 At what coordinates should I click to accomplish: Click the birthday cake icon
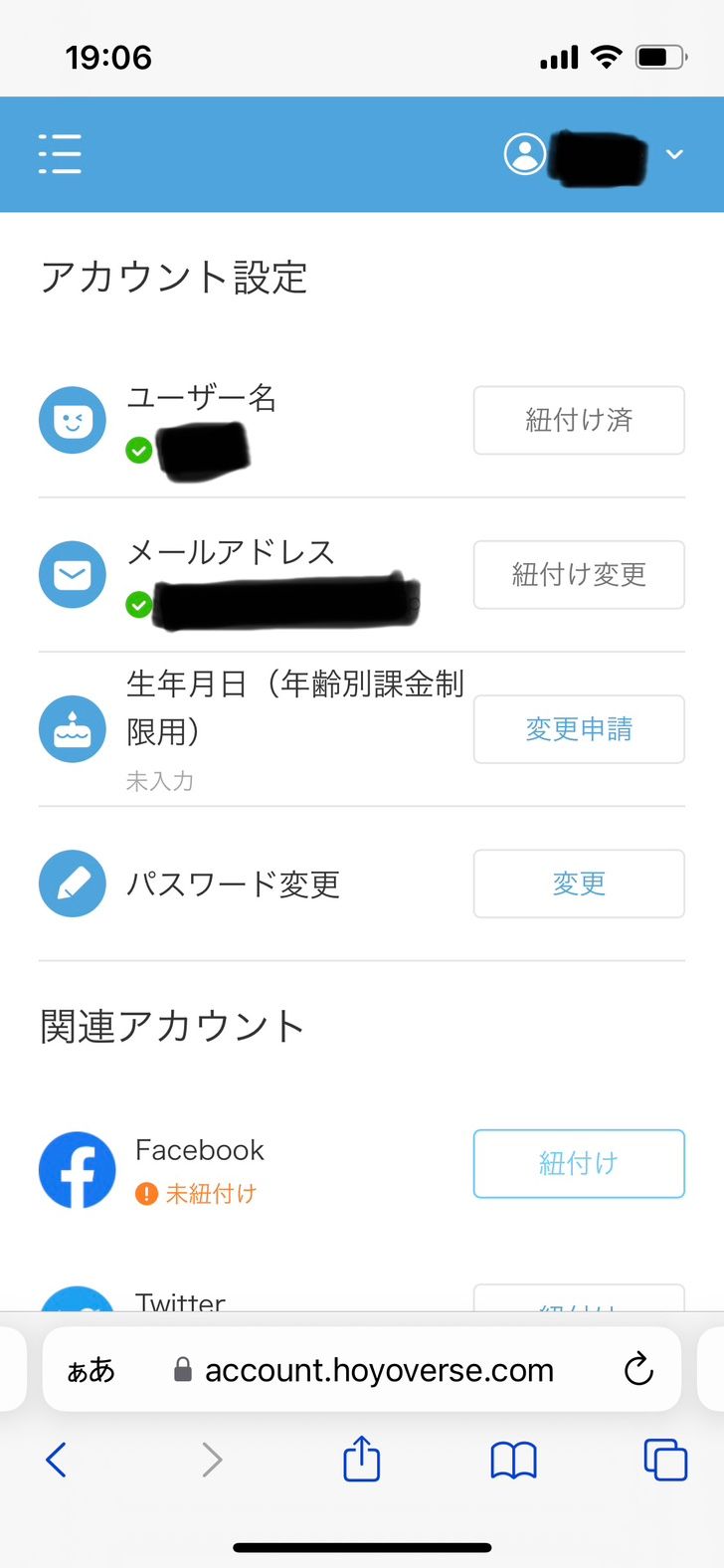click(x=72, y=729)
